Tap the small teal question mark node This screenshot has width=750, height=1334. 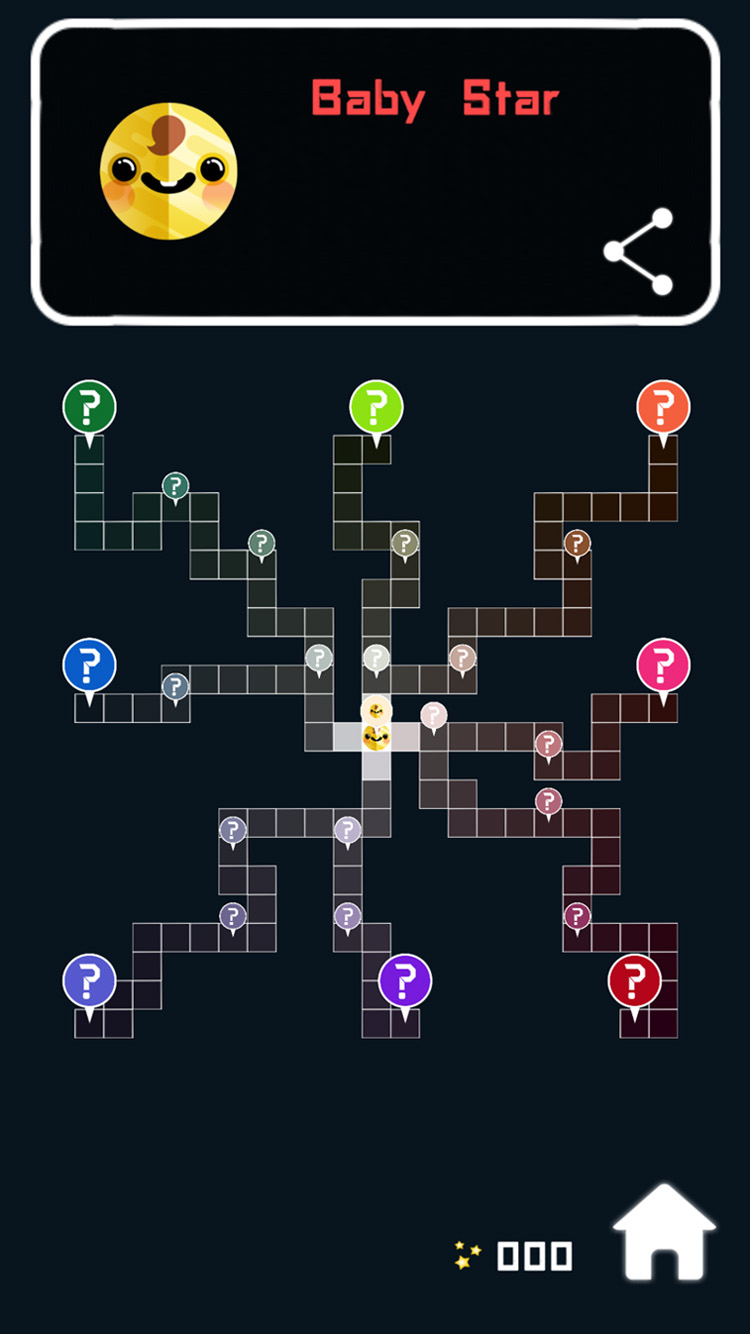coord(176,486)
